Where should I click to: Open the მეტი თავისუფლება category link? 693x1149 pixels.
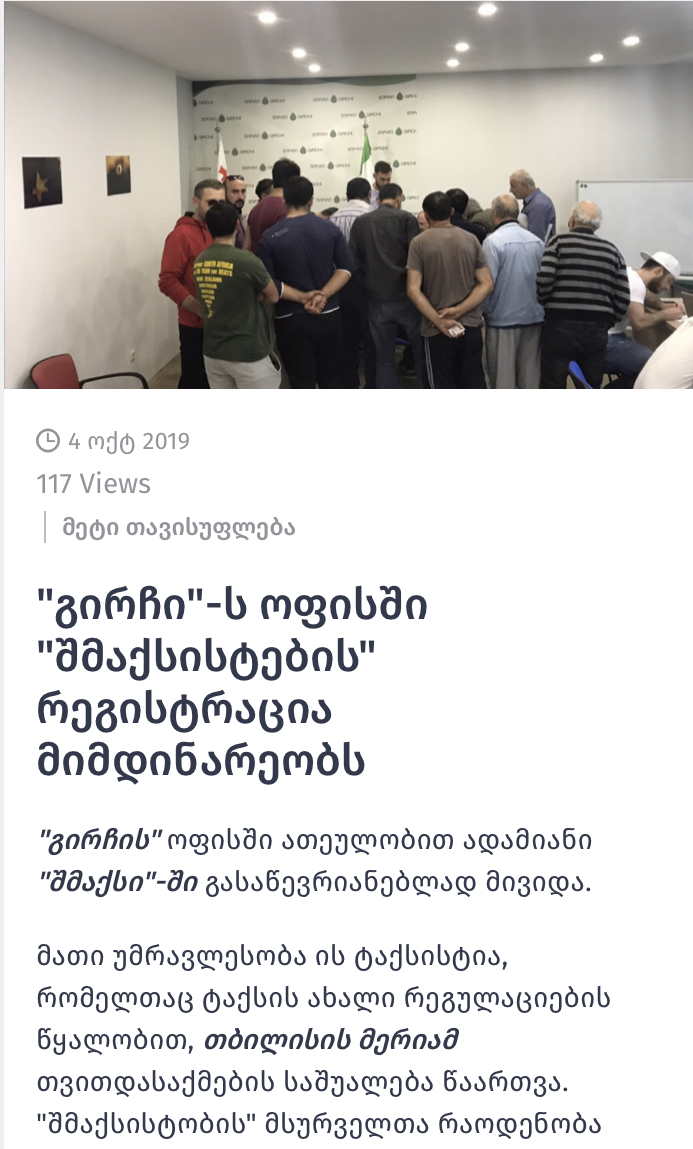pos(178,528)
